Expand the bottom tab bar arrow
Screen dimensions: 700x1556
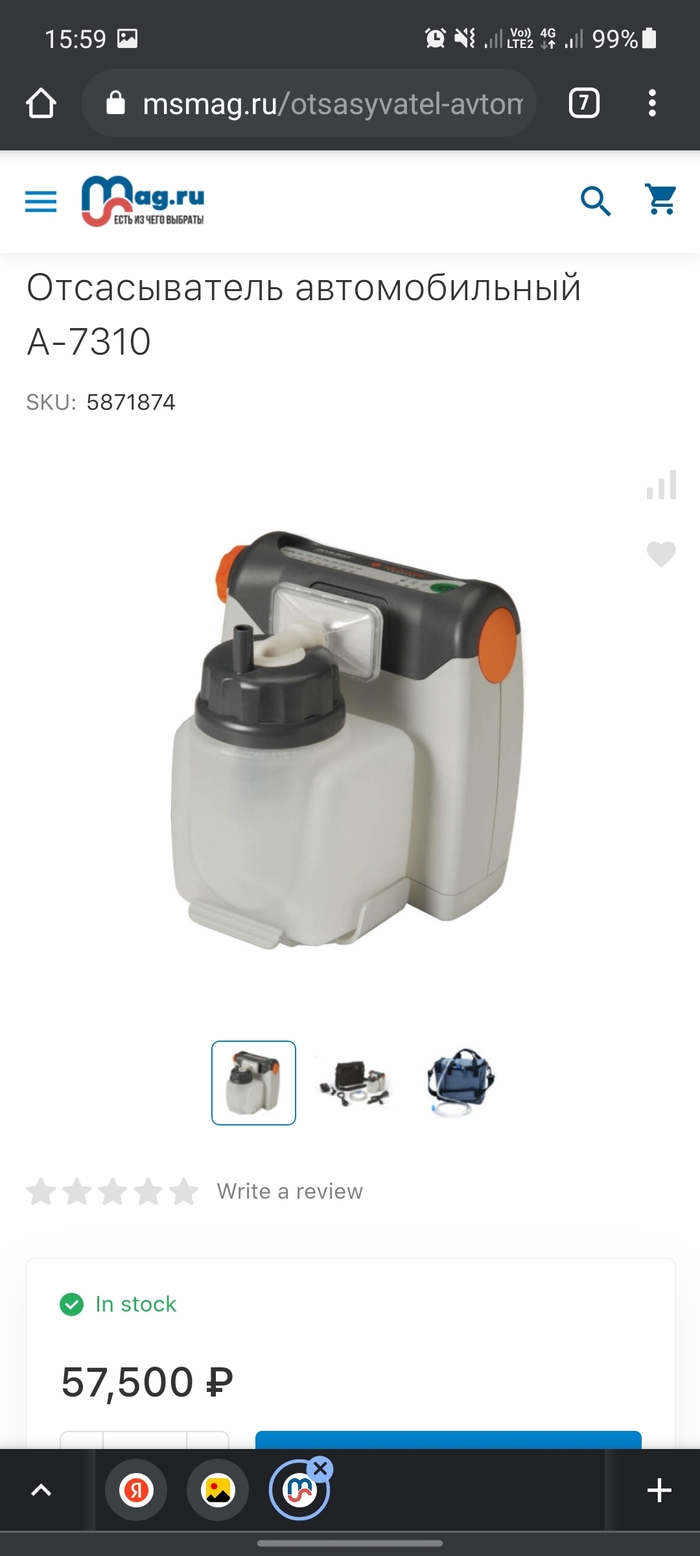(x=41, y=1491)
